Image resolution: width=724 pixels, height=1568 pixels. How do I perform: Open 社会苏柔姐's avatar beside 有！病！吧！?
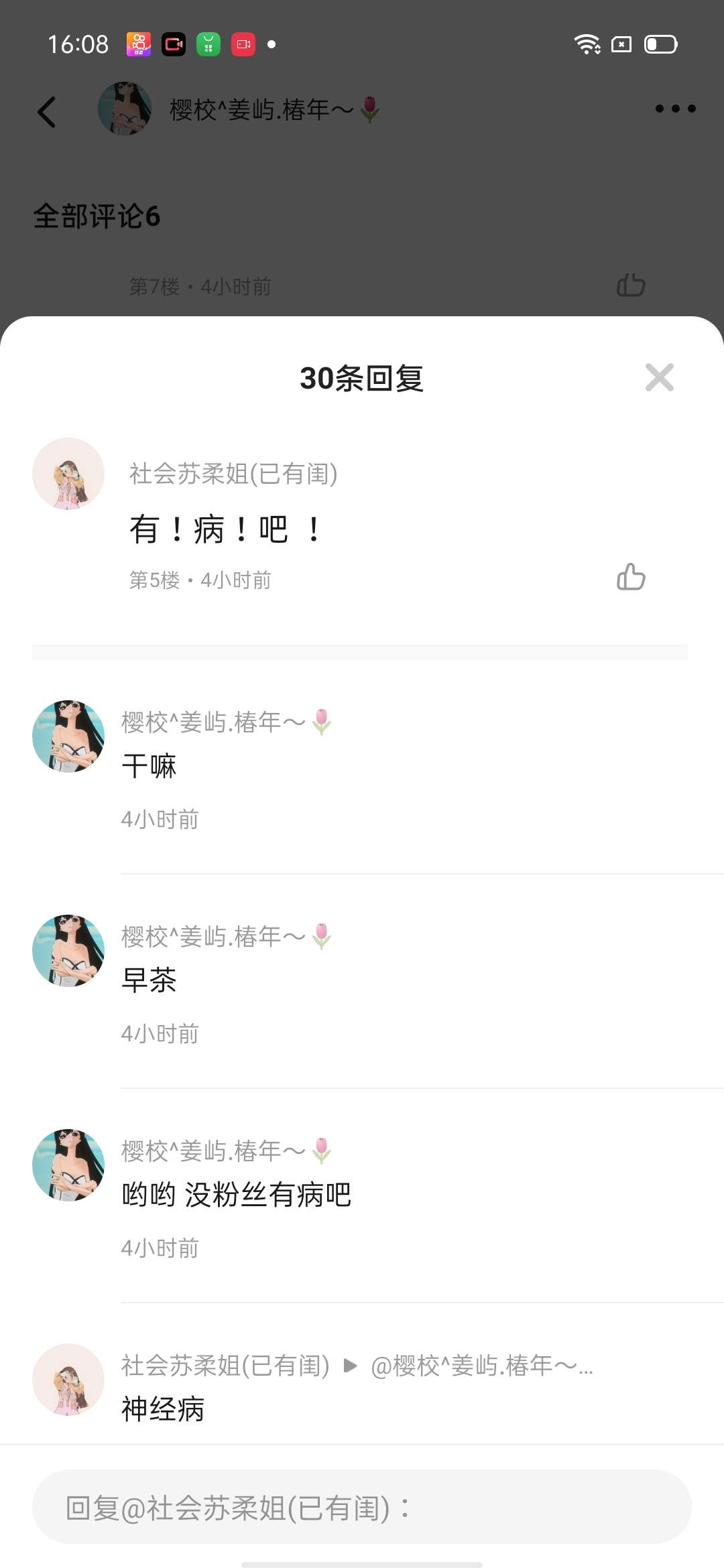pos(68,474)
